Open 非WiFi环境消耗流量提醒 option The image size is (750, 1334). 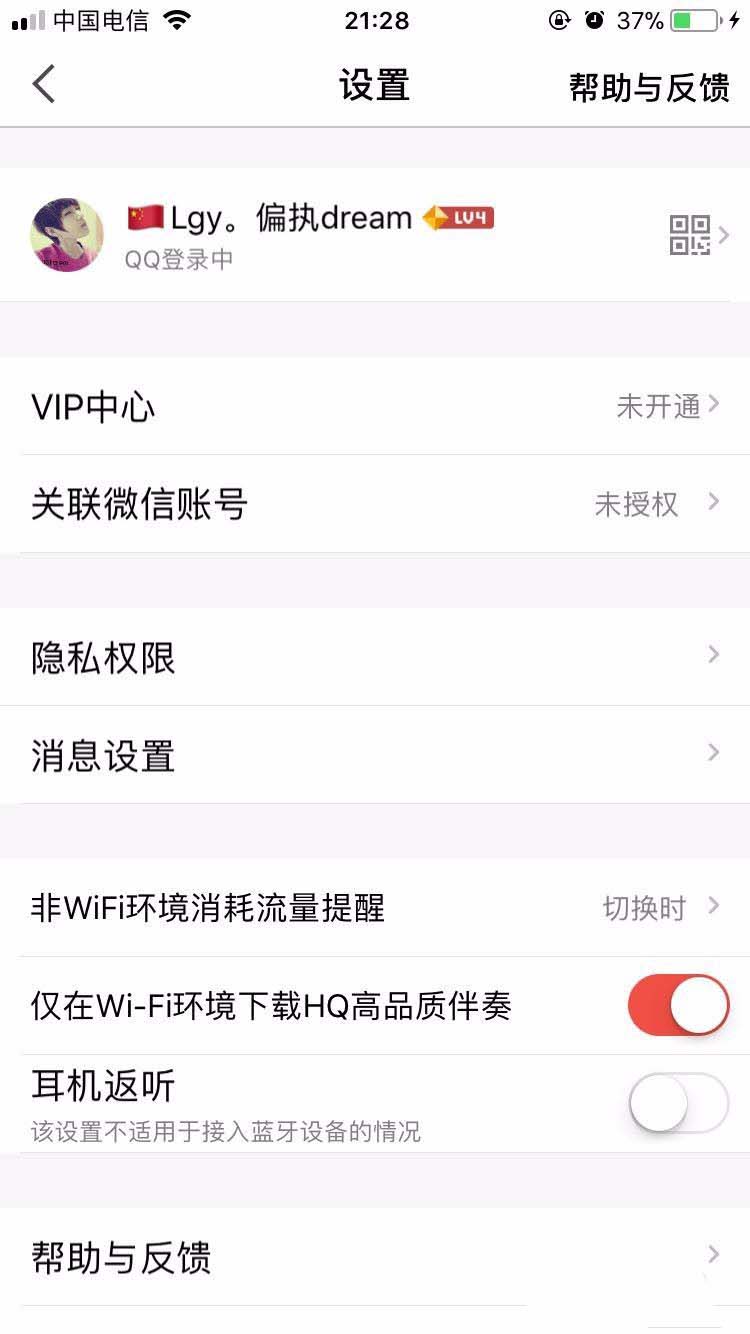375,908
